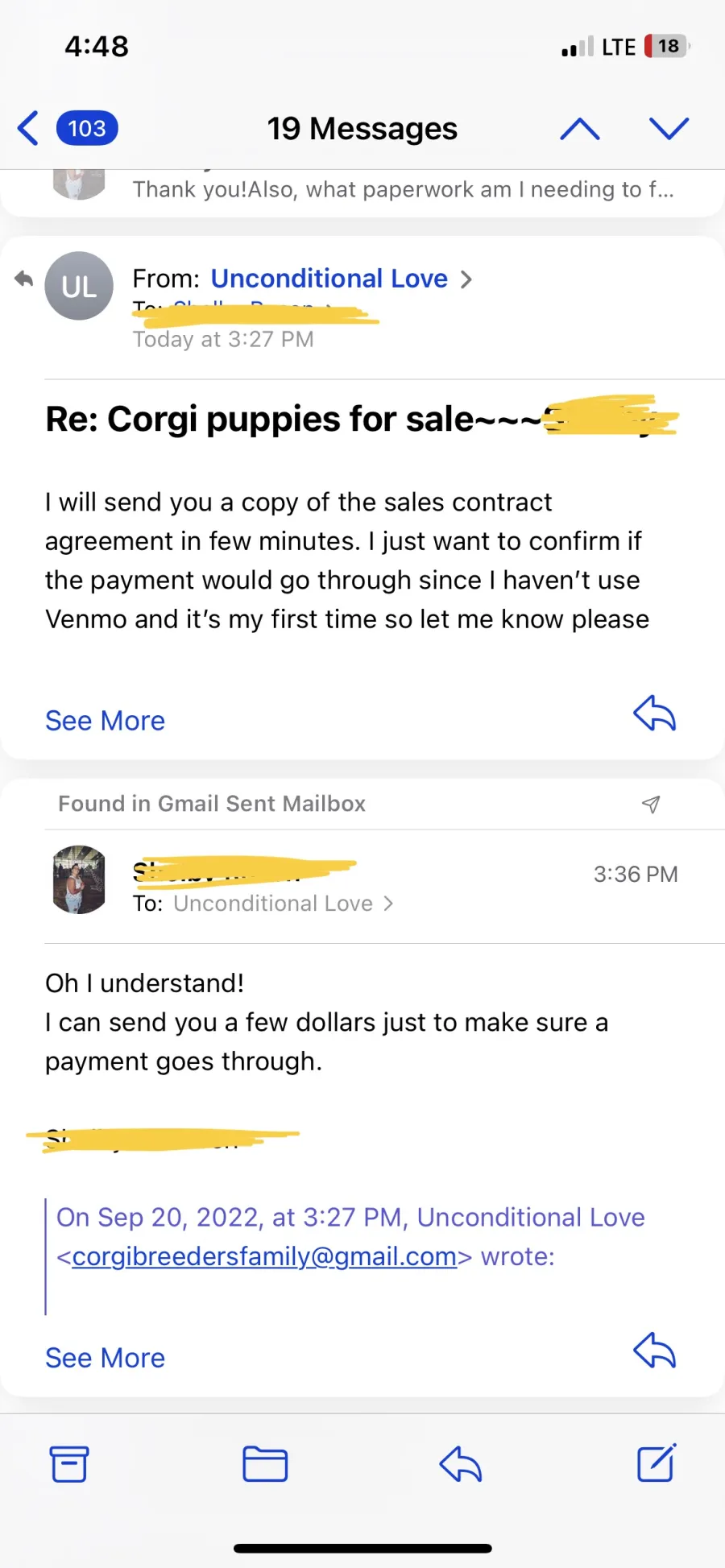Reply from the arrow under the 3:36 PM message
725x1568 pixels.
coord(654,1351)
